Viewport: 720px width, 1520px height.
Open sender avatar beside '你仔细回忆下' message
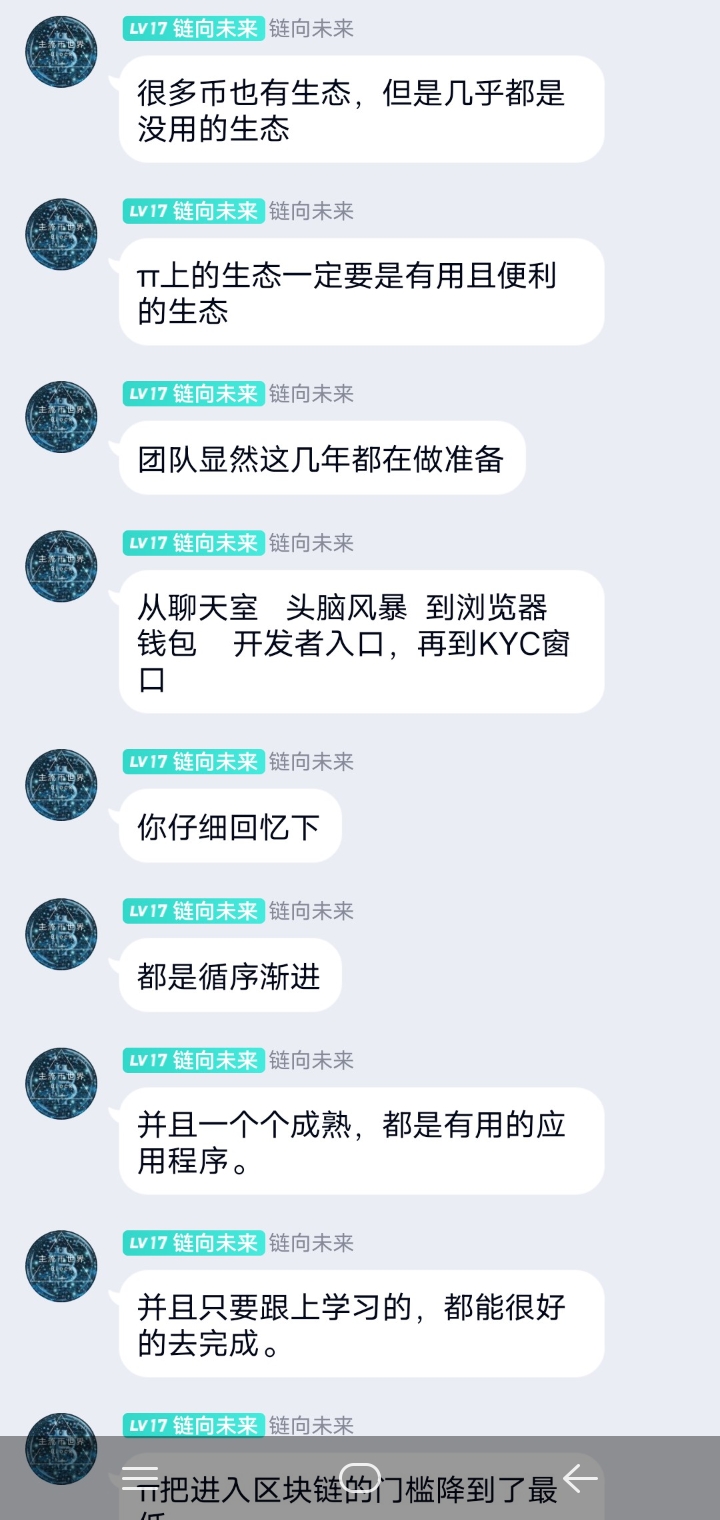click(61, 785)
